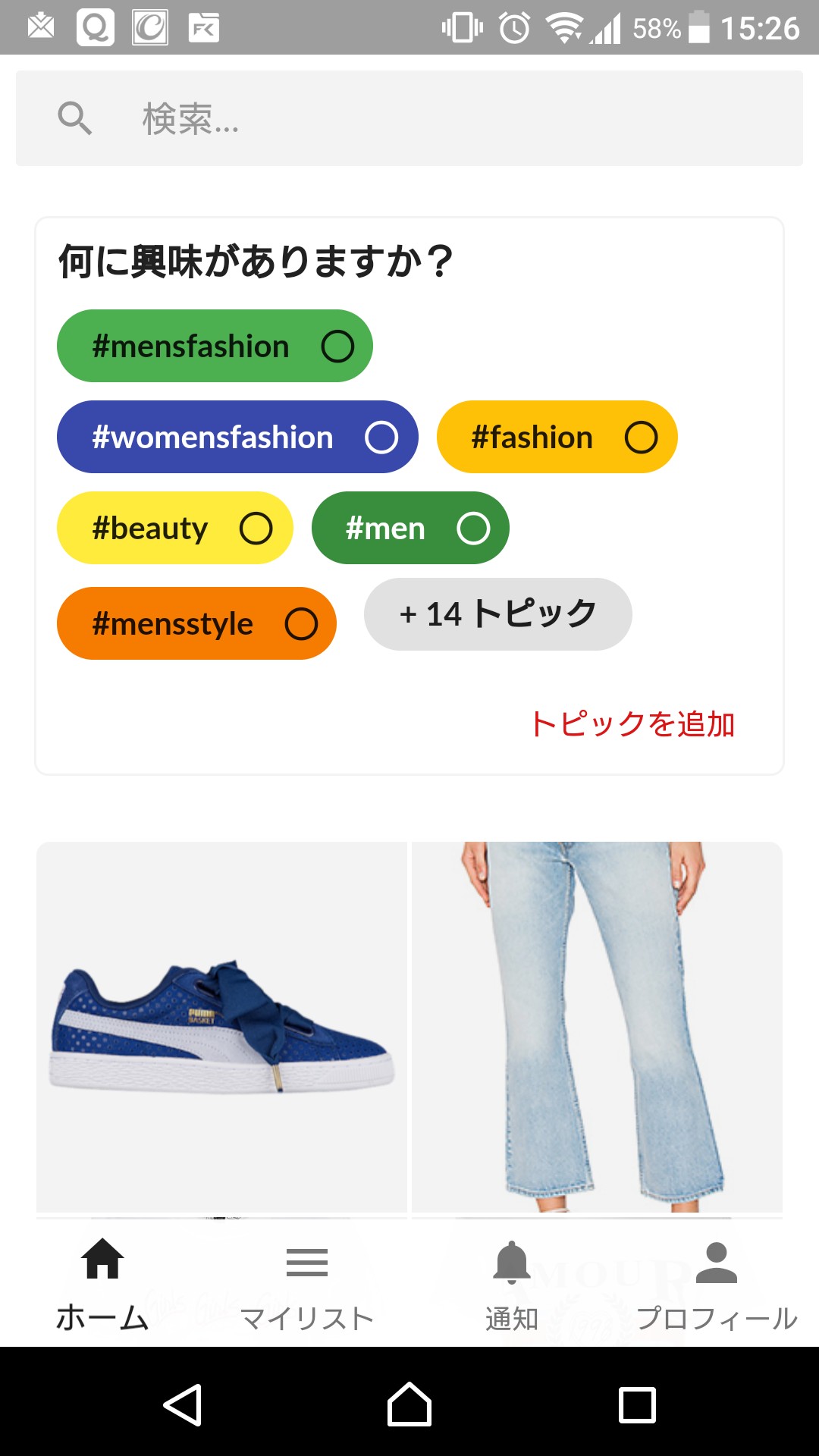This screenshot has width=819, height=1456.
Task: Select the #mensfashion topic chip
Action: [215, 346]
